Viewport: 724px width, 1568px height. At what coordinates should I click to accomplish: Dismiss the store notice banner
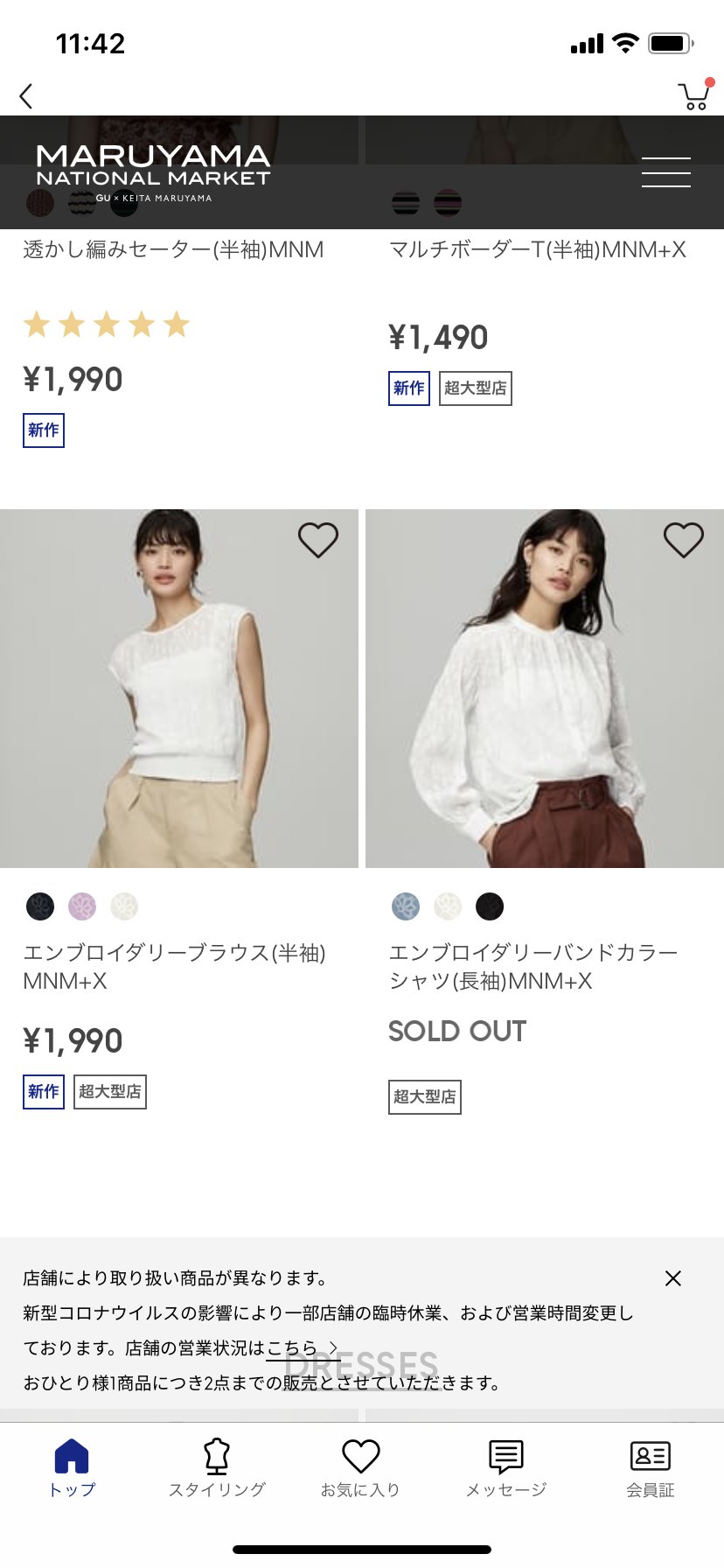click(x=672, y=1278)
